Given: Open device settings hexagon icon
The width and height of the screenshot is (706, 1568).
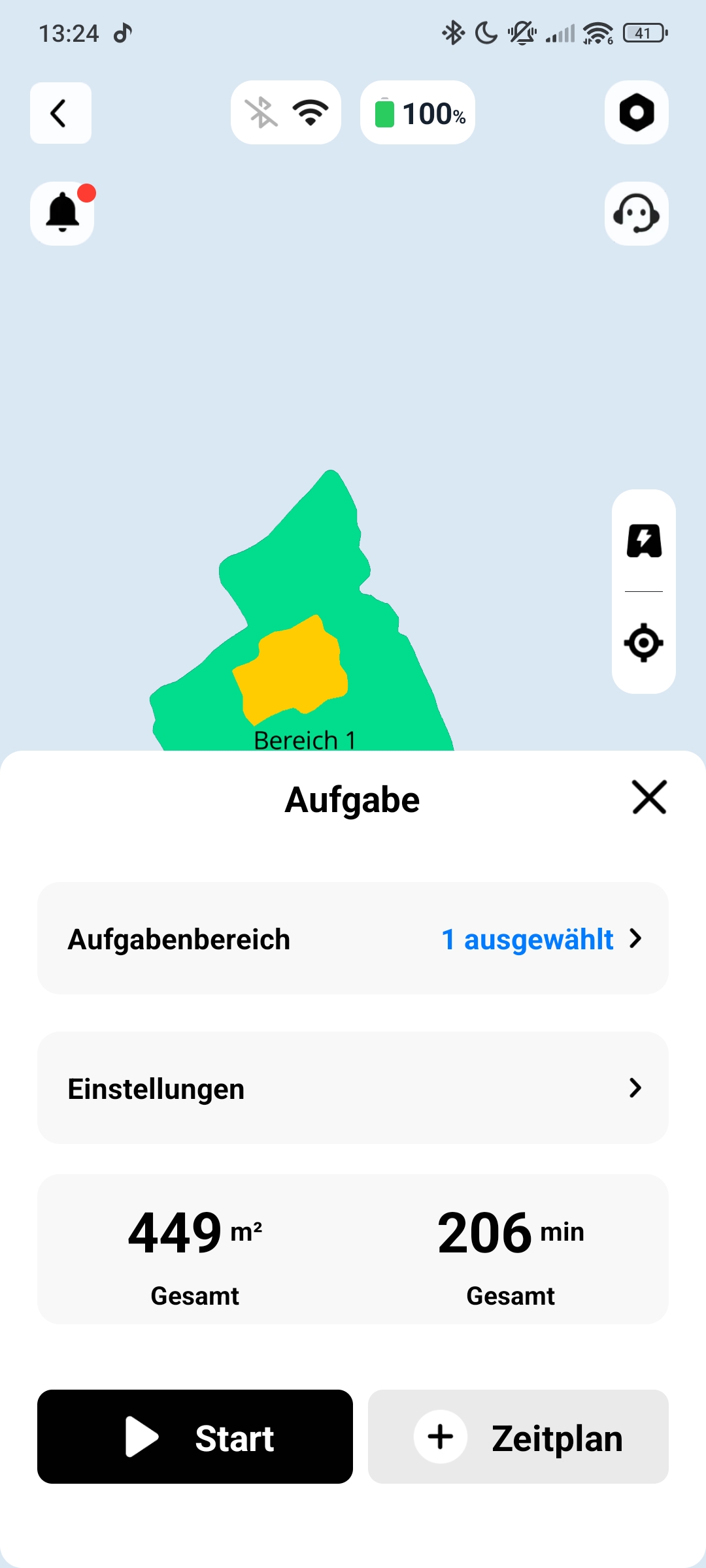Looking at the screenshot, I should (x=636, y=112).
